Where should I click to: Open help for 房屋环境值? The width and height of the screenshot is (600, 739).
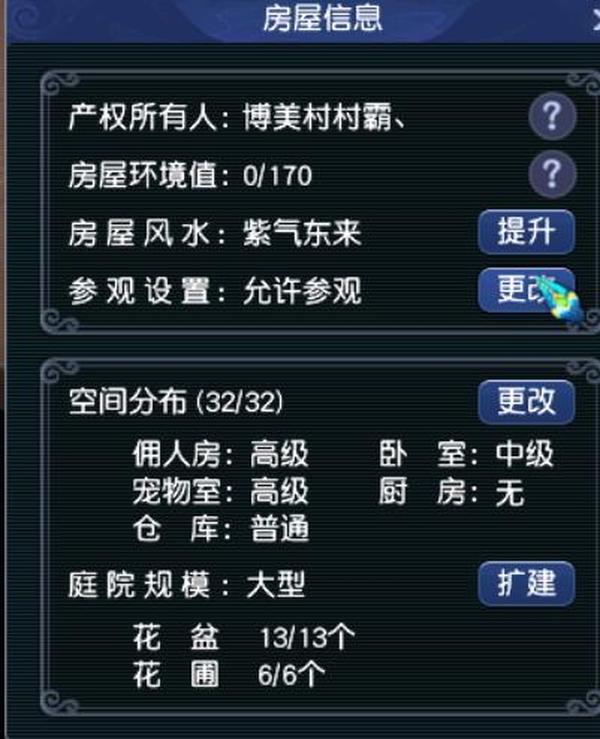tap(550, 177)
